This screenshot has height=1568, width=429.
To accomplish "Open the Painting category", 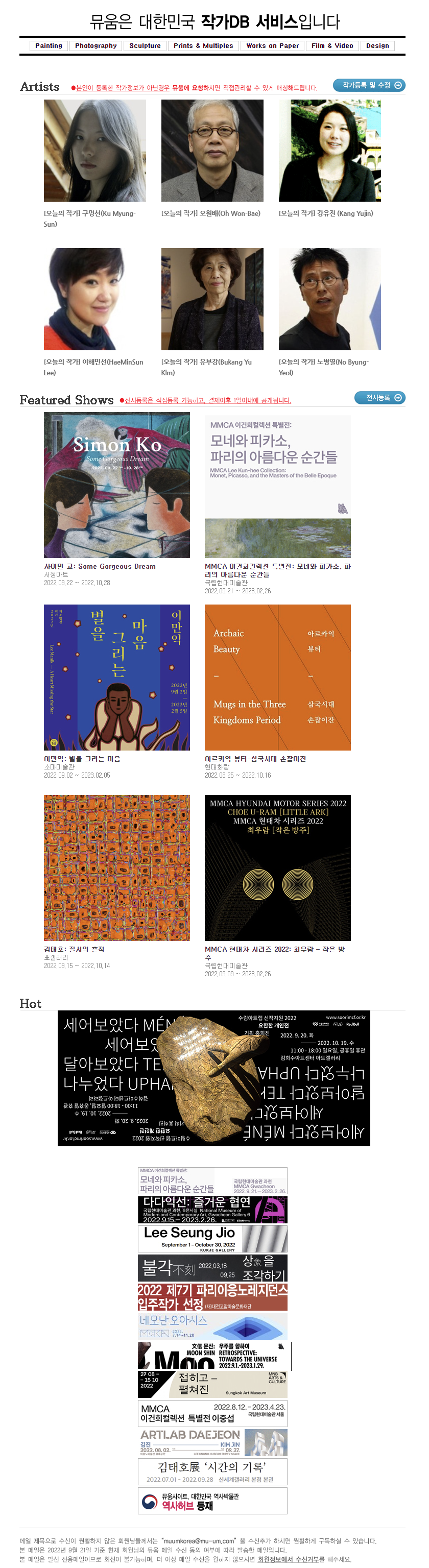I will [49, 45].
